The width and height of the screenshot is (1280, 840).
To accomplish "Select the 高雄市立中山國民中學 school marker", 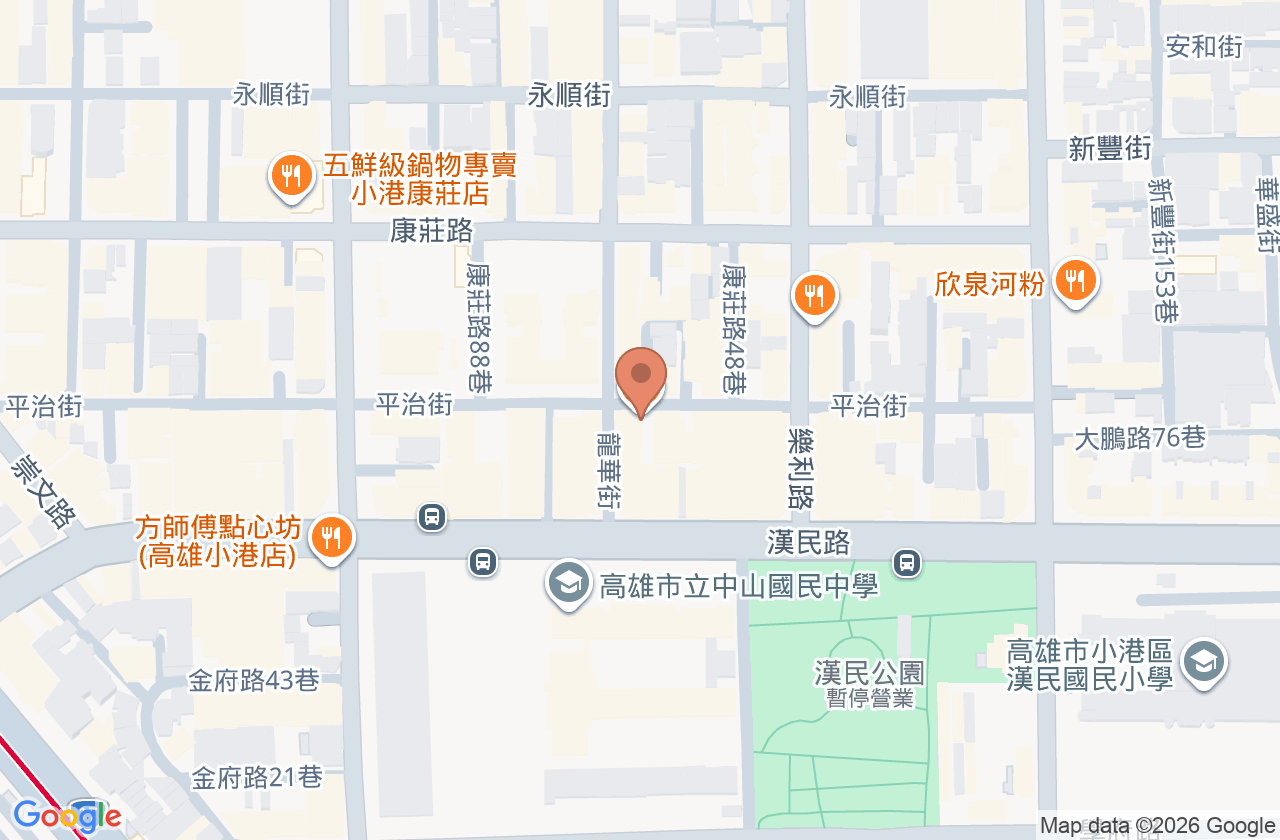I will click(x=568, y=584).
